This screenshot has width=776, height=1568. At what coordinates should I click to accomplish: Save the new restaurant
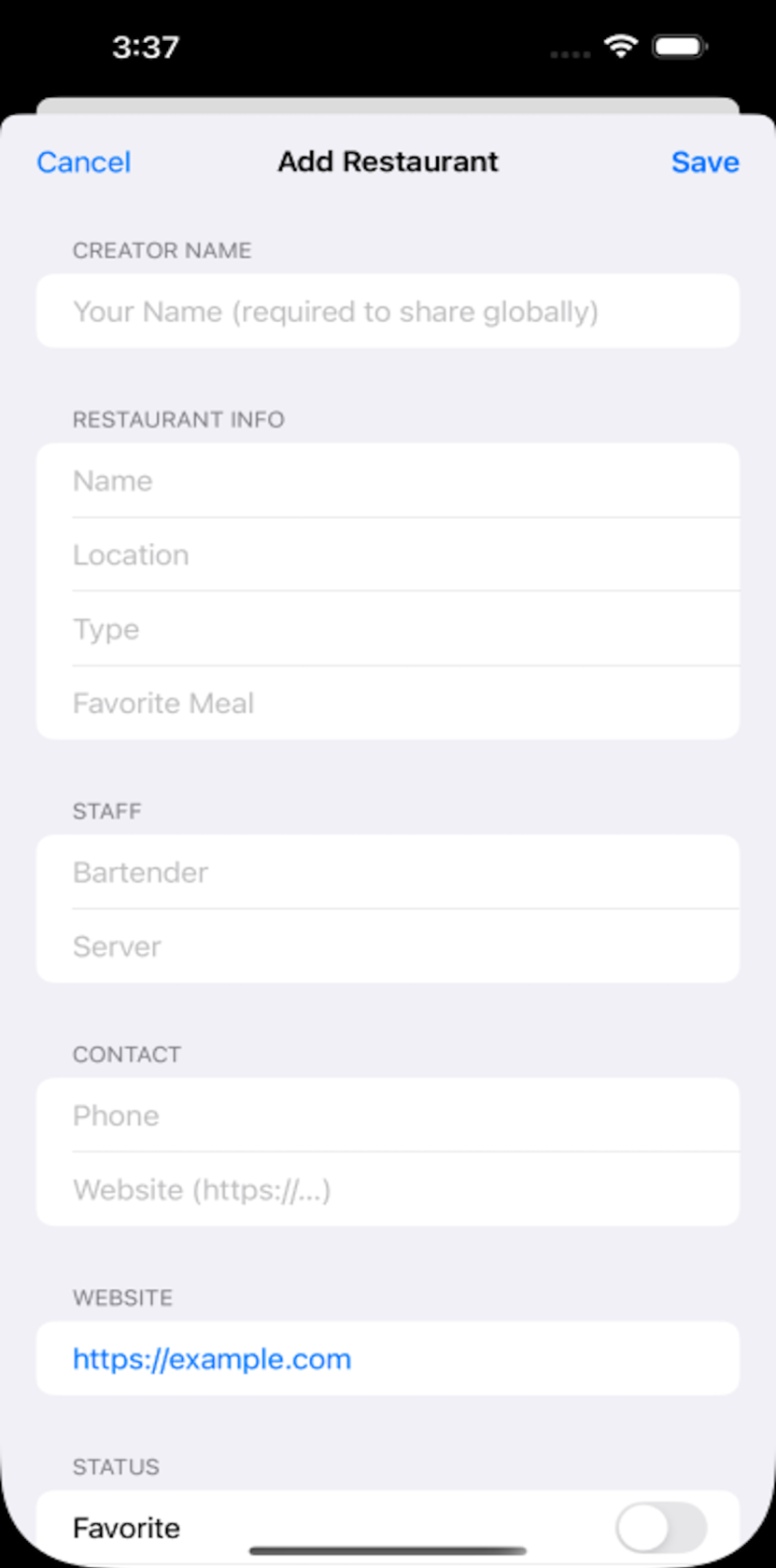[704, 162]
